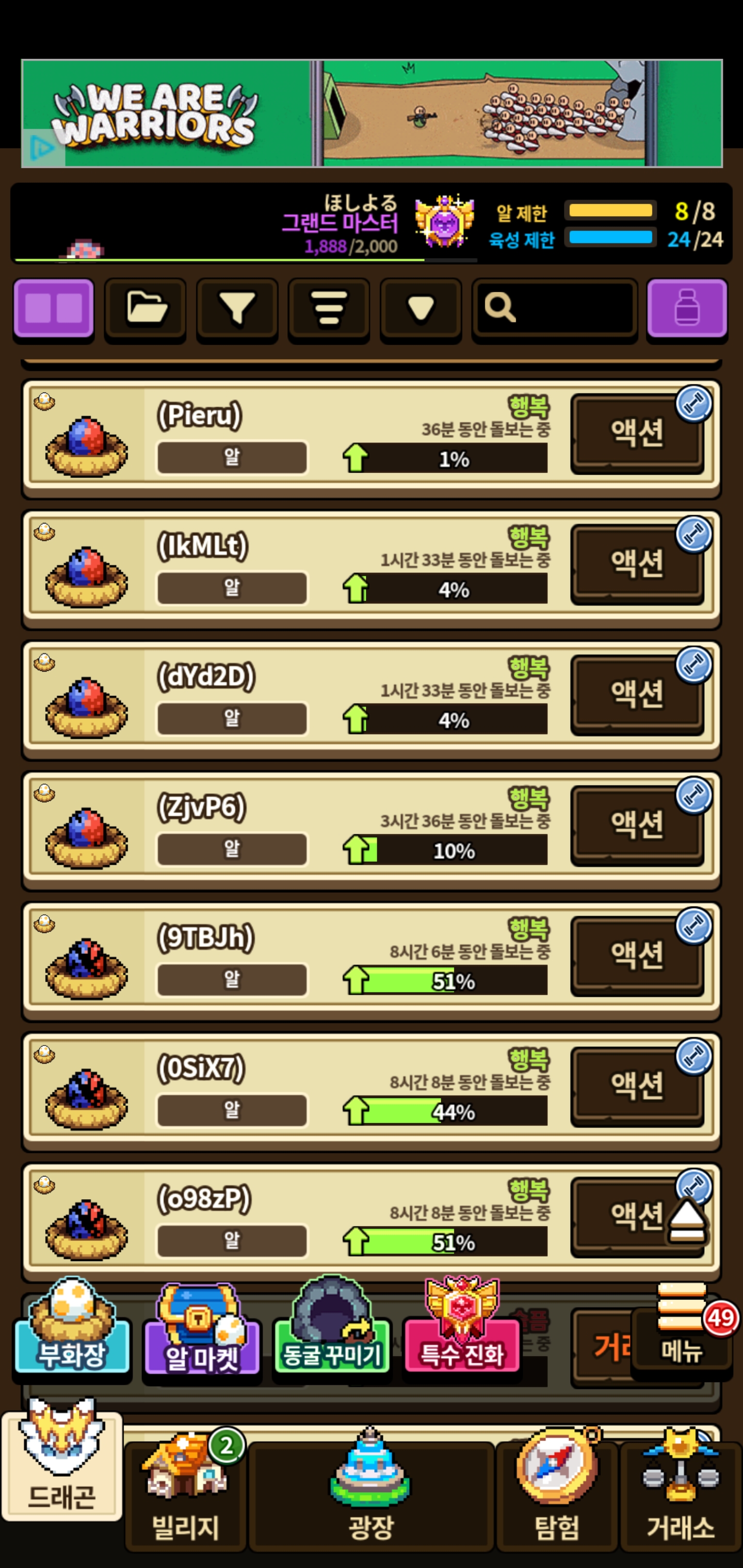Select 액션 on egg ZjvP6
Image resolution: width=743 pixels, height=1568 pixels.
636,825
